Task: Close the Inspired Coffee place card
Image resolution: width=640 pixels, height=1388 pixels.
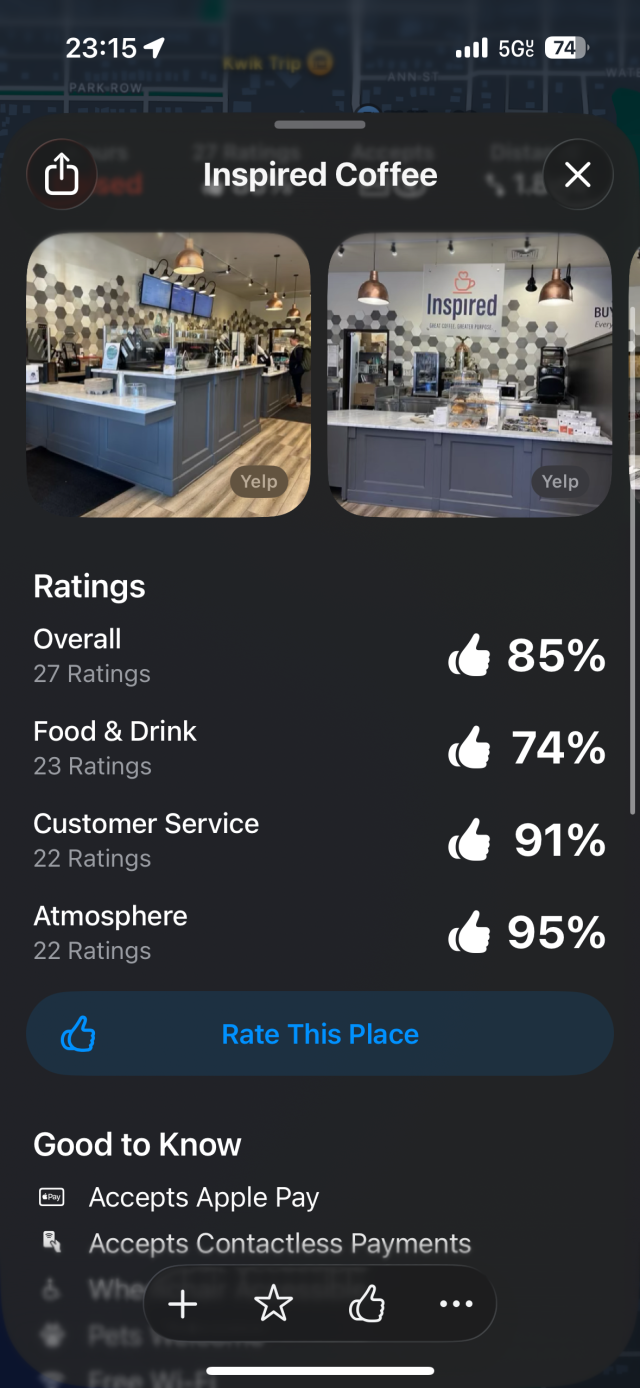Action: [577, 175]
